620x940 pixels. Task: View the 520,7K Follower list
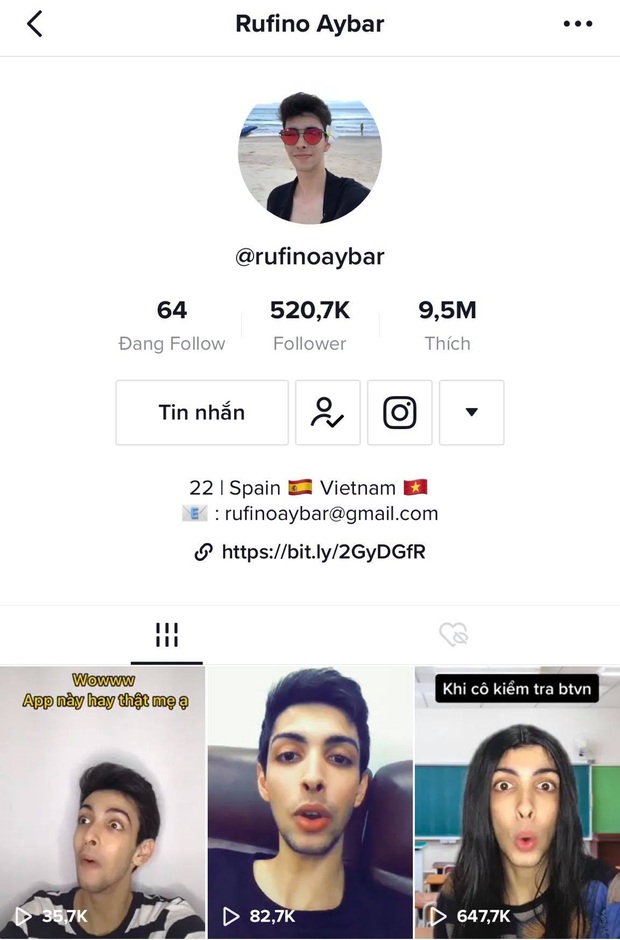tap(310, 325)
